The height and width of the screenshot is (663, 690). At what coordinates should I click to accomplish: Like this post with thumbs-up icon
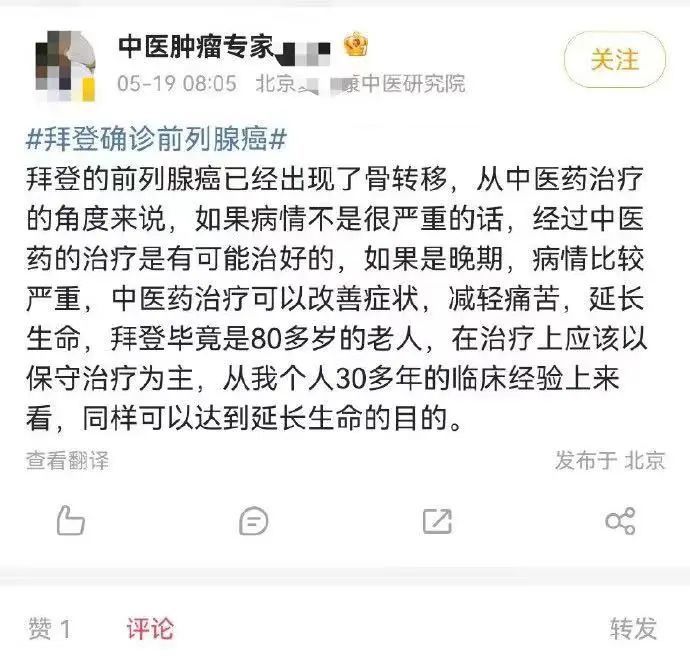tap(70, 520)
